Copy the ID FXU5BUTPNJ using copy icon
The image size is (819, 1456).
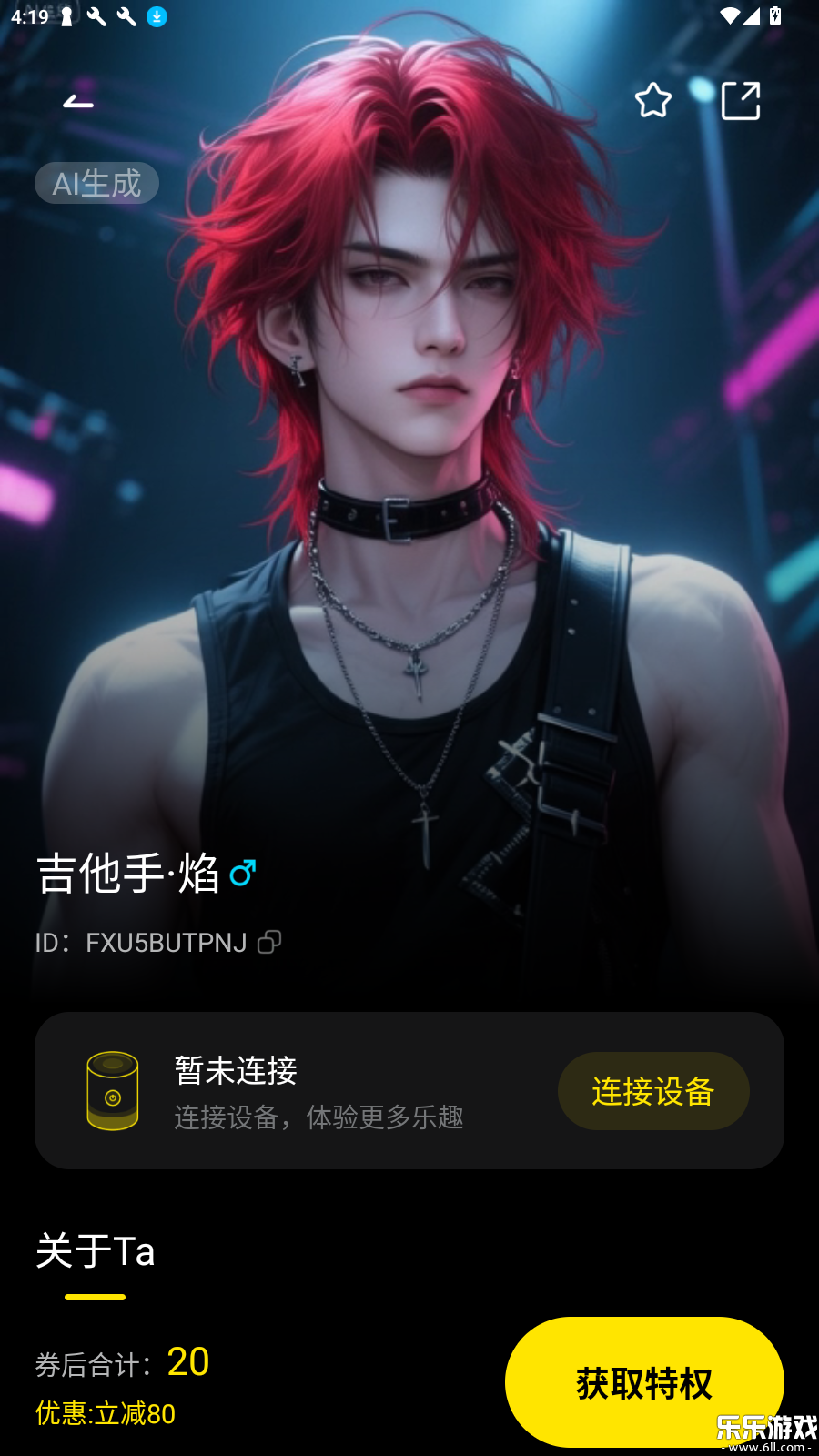pyautogui.click(x=268, y=942)
